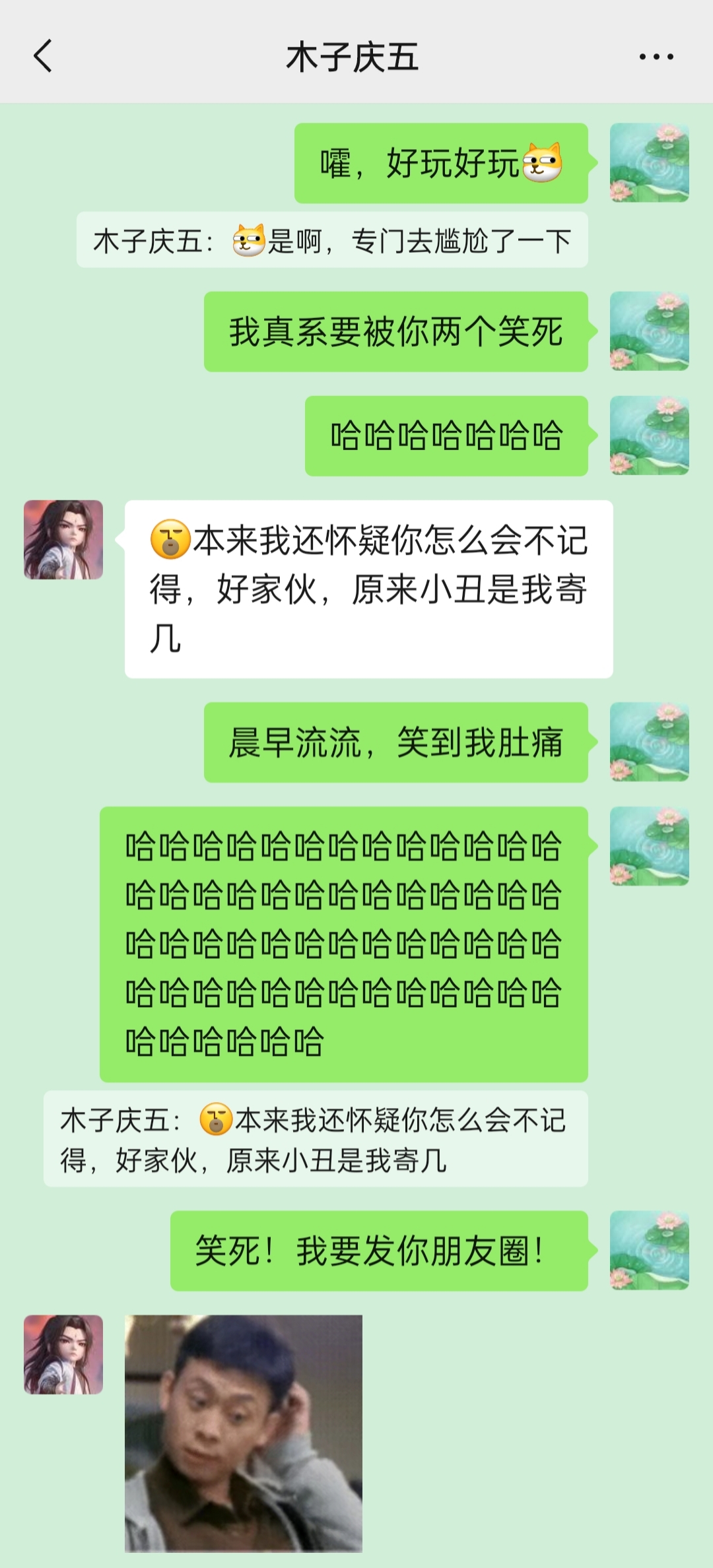This screenshot has height=1568, width=713.
Task: Jump to quoted message below the long 哈哈 bubble
Action: [316, 1139]
